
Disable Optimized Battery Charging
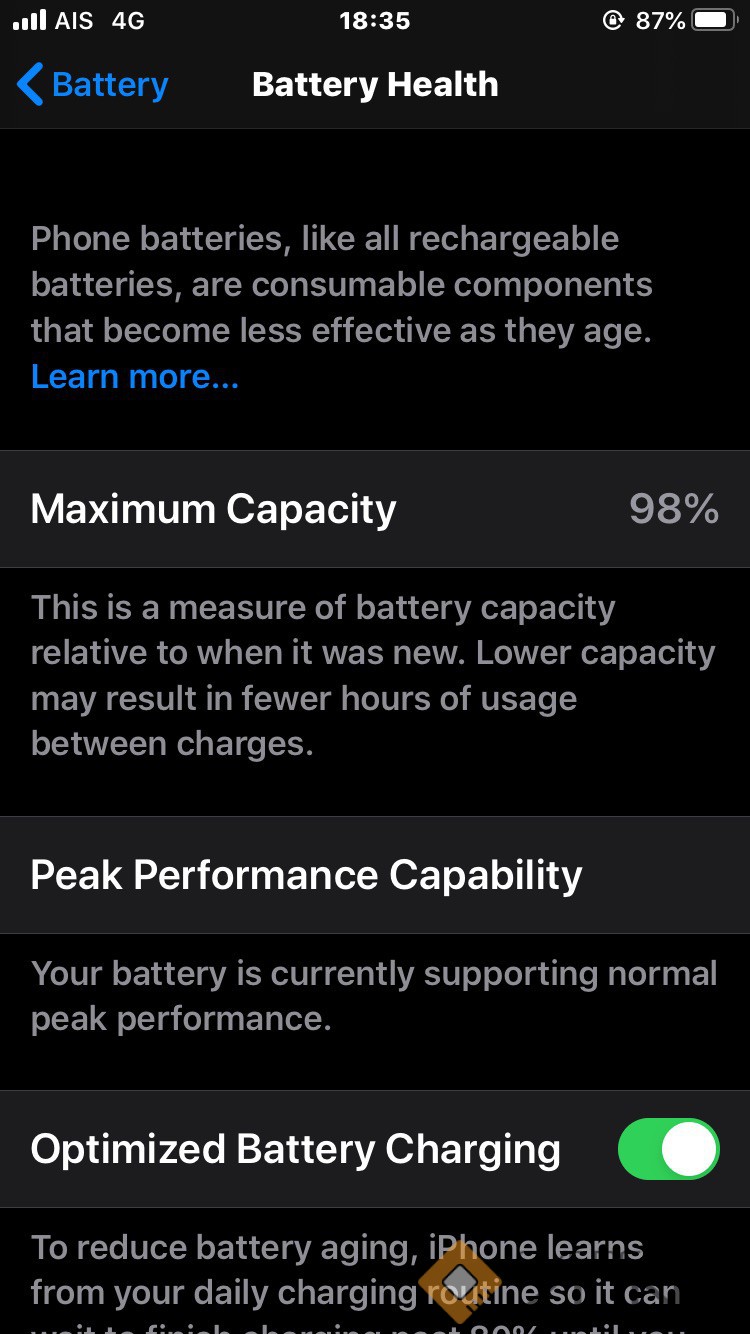click(x=668, y=1149)
